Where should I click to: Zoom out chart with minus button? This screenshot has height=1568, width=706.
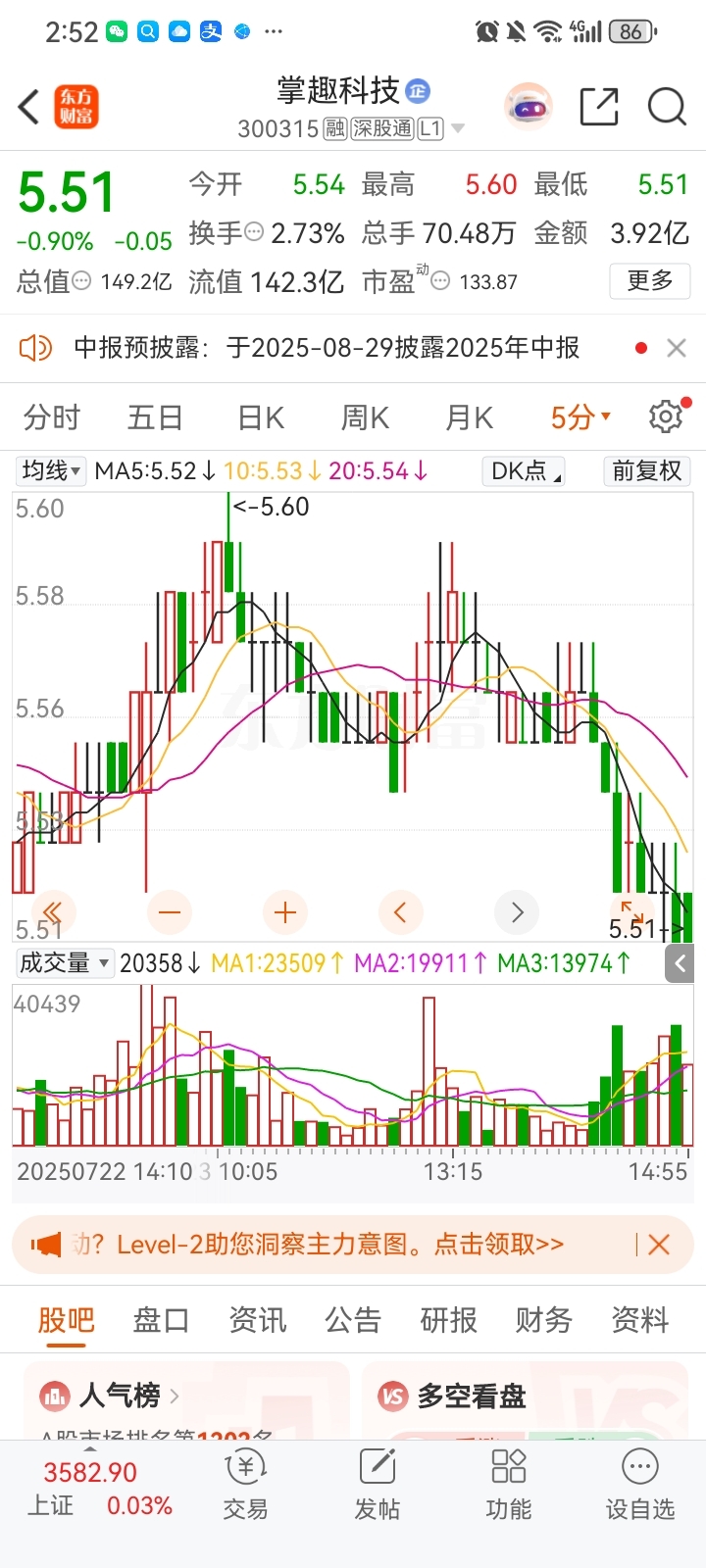(170, 912)
